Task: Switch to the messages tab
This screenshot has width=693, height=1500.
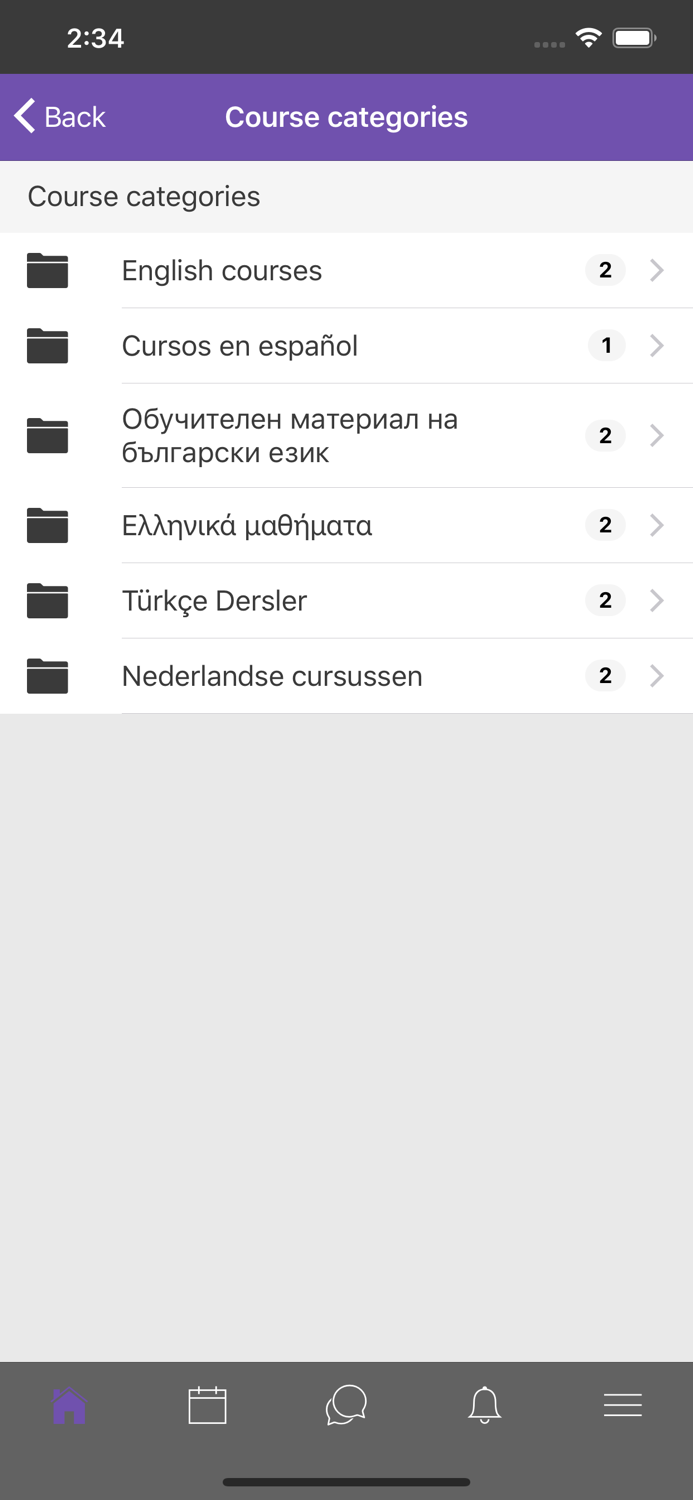Action: pos(346,1406)
